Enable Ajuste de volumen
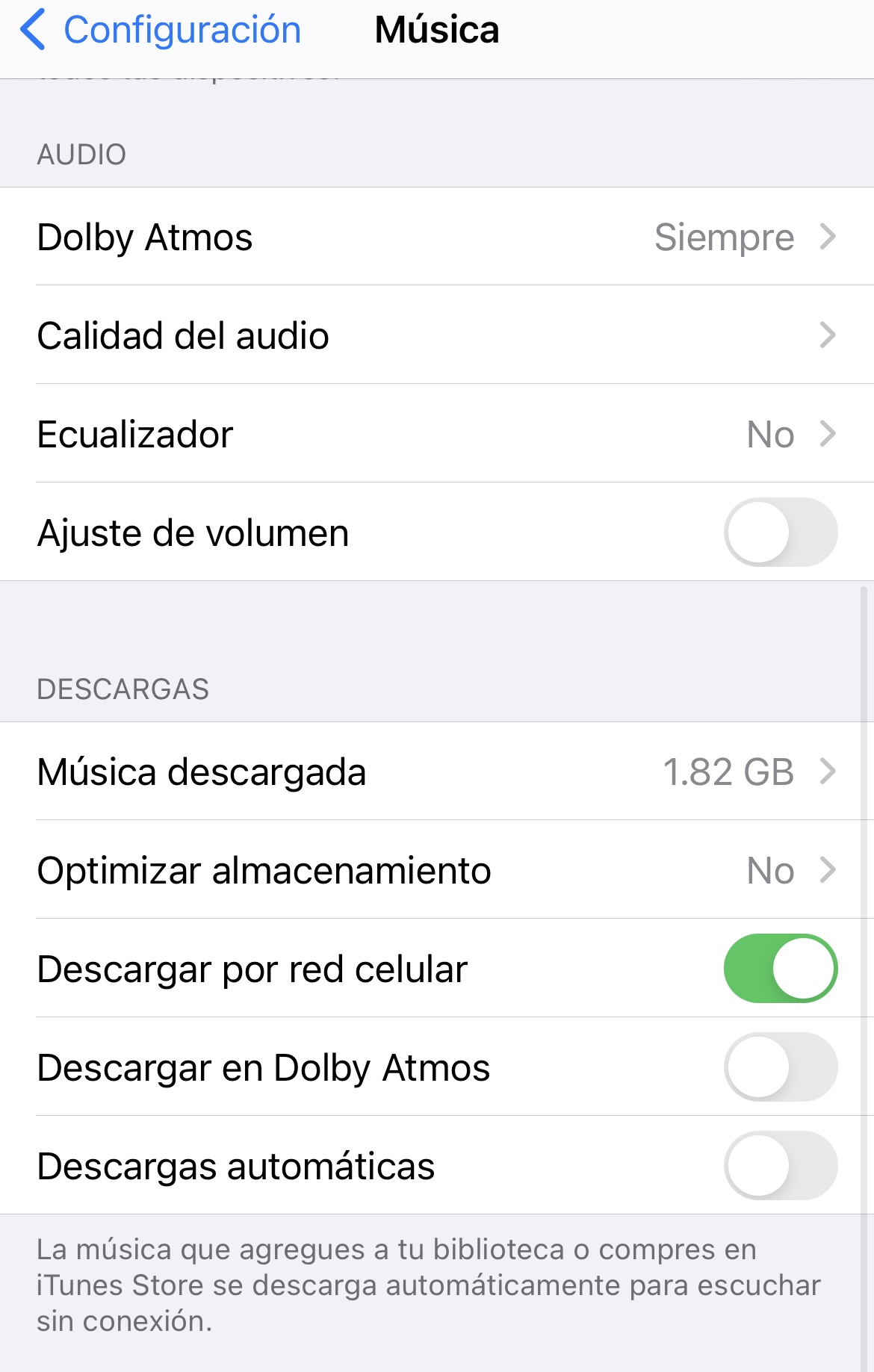 pos(780,533)
